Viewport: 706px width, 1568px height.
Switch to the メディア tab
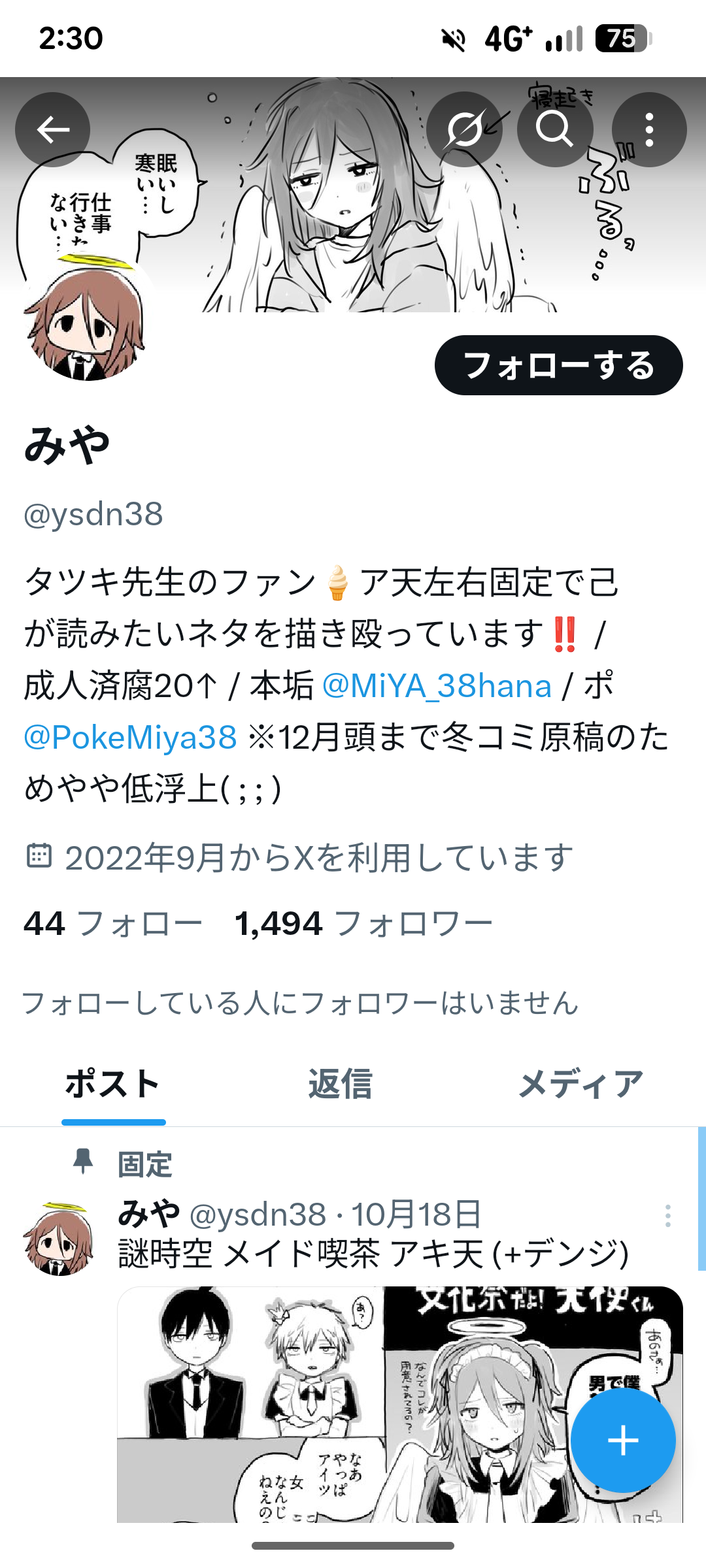coord(580,1085)
